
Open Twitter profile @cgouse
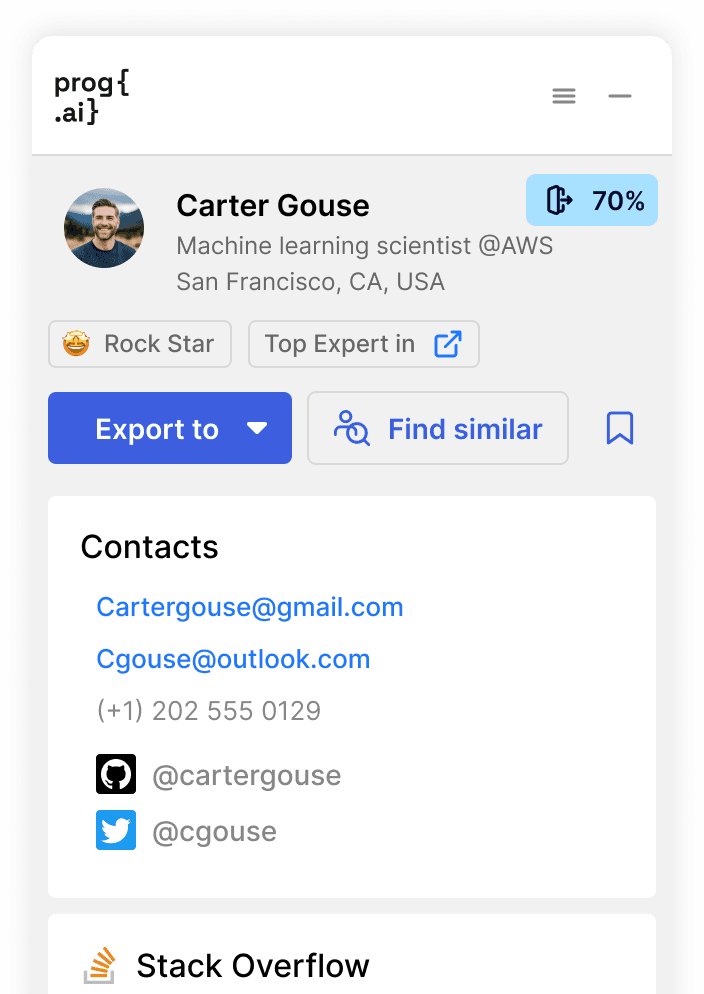coord(214,831)
